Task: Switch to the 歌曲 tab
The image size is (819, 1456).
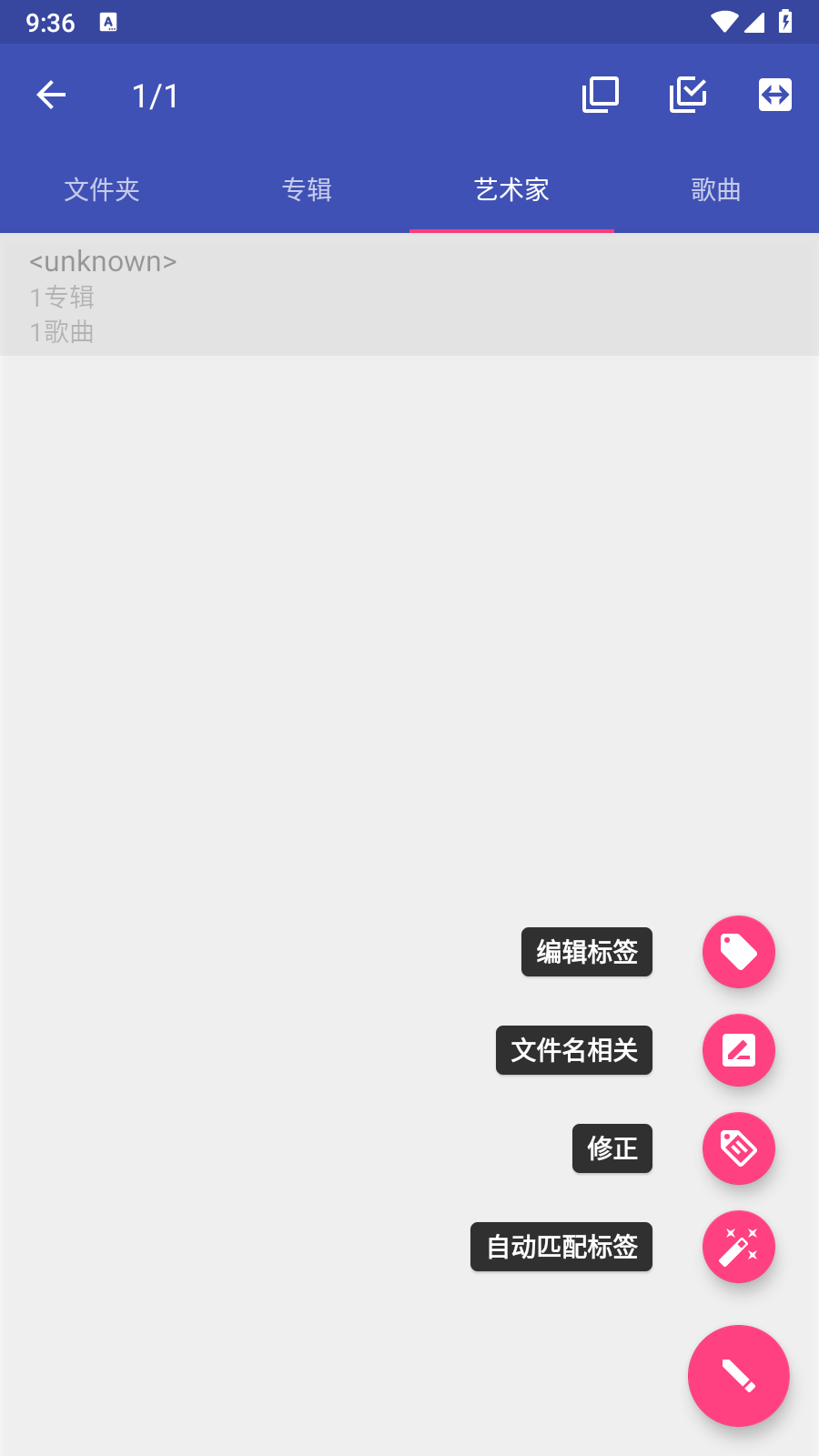Action: tap(716, 189)
